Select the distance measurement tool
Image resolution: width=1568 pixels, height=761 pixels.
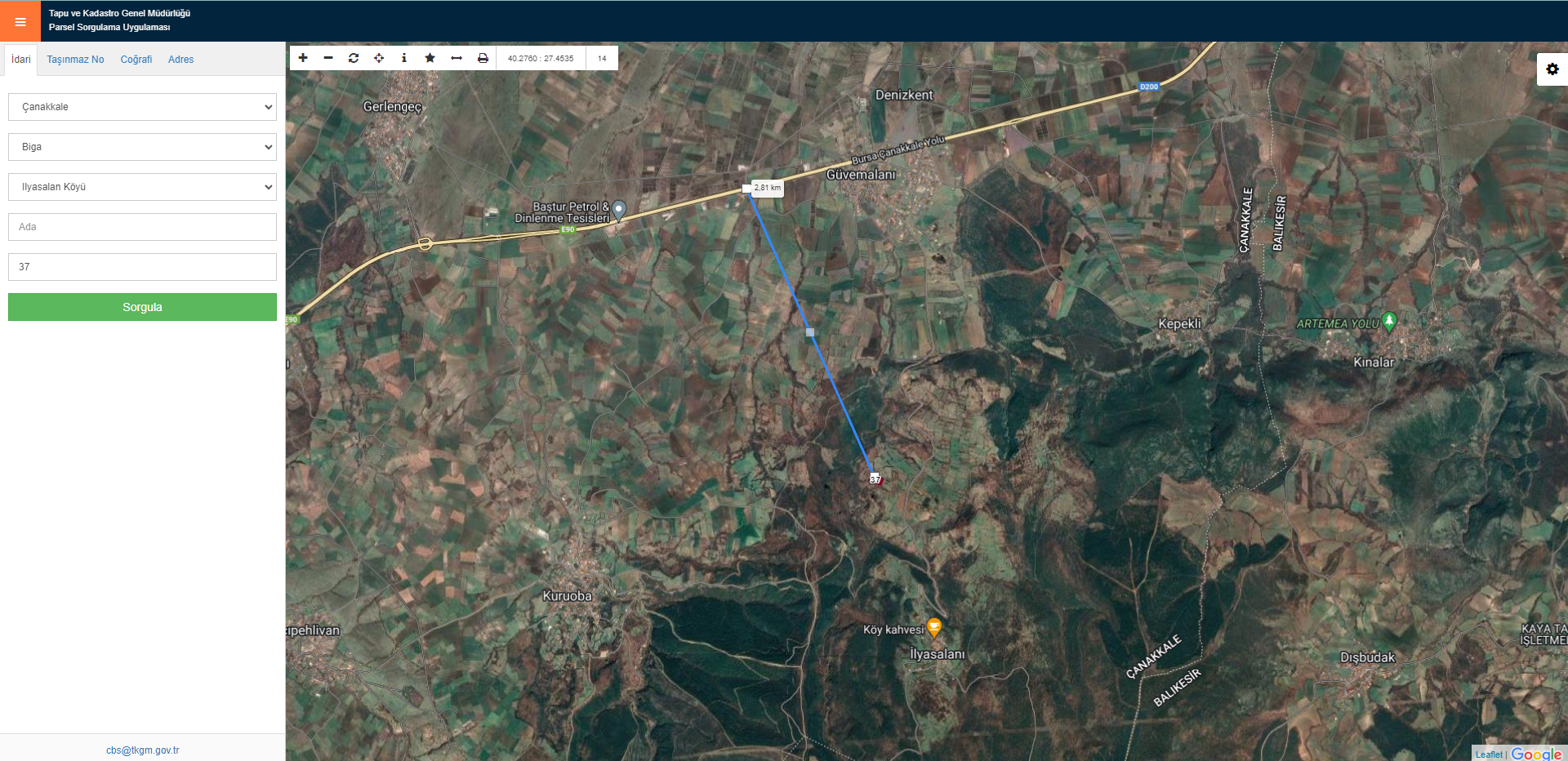[x=457, y=58]
